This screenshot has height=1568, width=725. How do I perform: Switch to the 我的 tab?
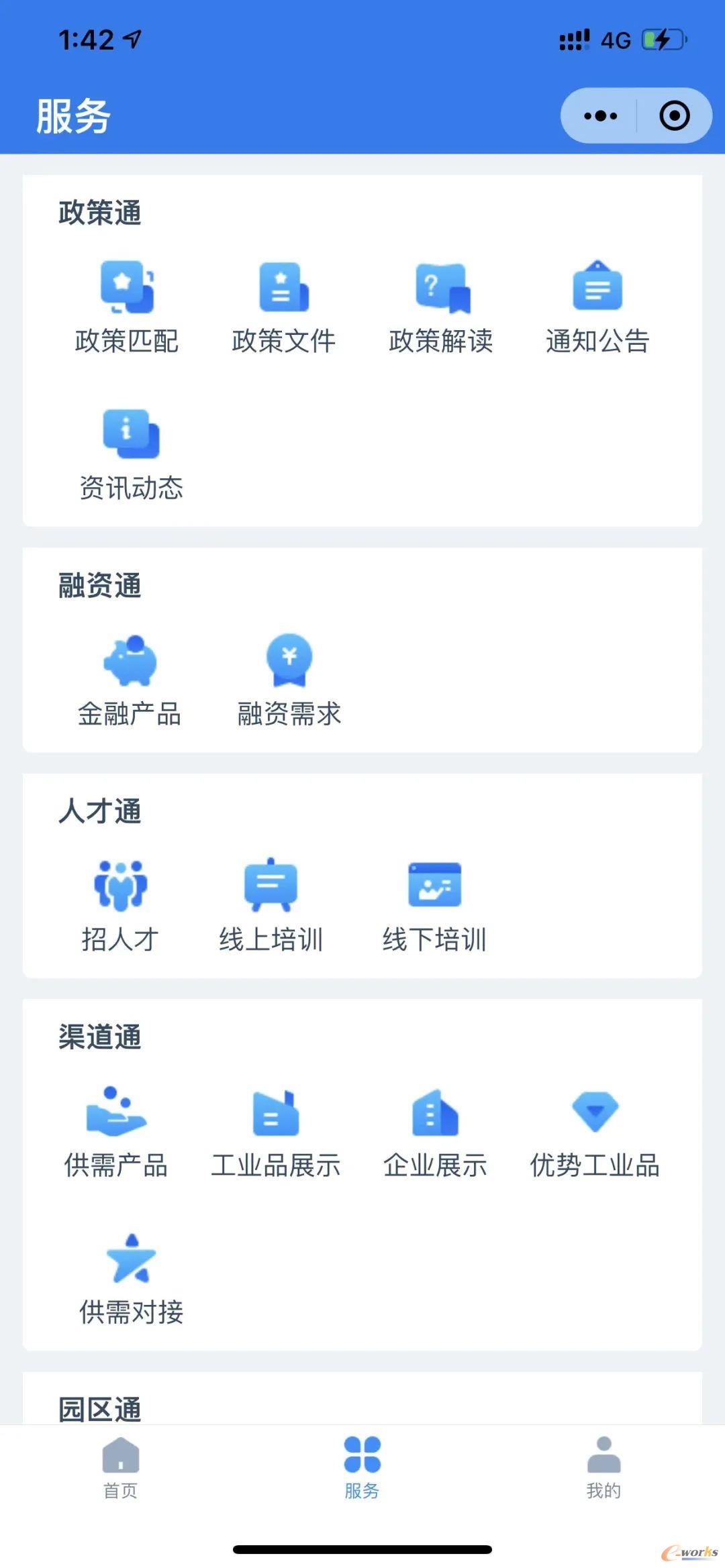(x=603, y=1469)
